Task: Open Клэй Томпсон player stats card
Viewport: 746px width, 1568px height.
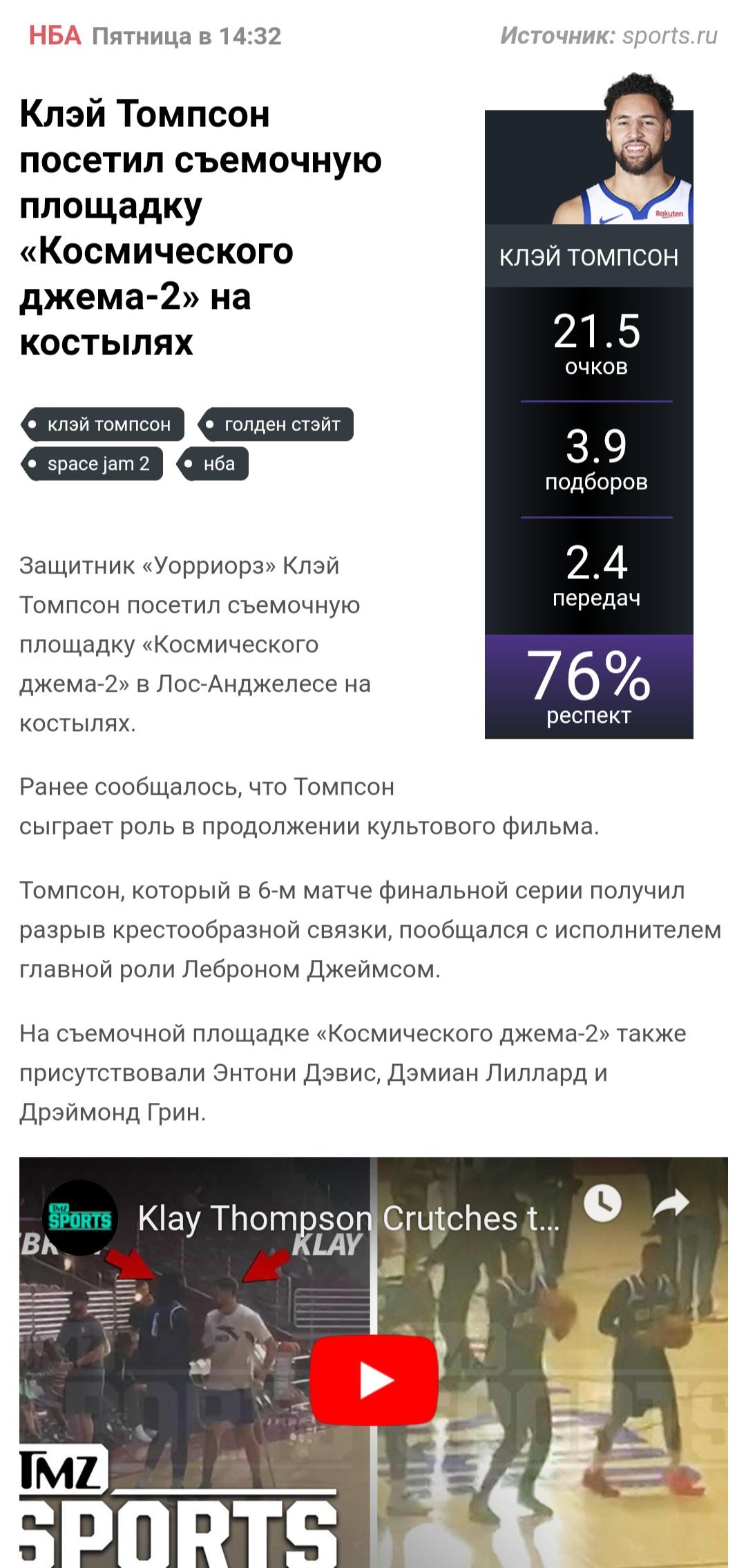Action: point(589,256)
